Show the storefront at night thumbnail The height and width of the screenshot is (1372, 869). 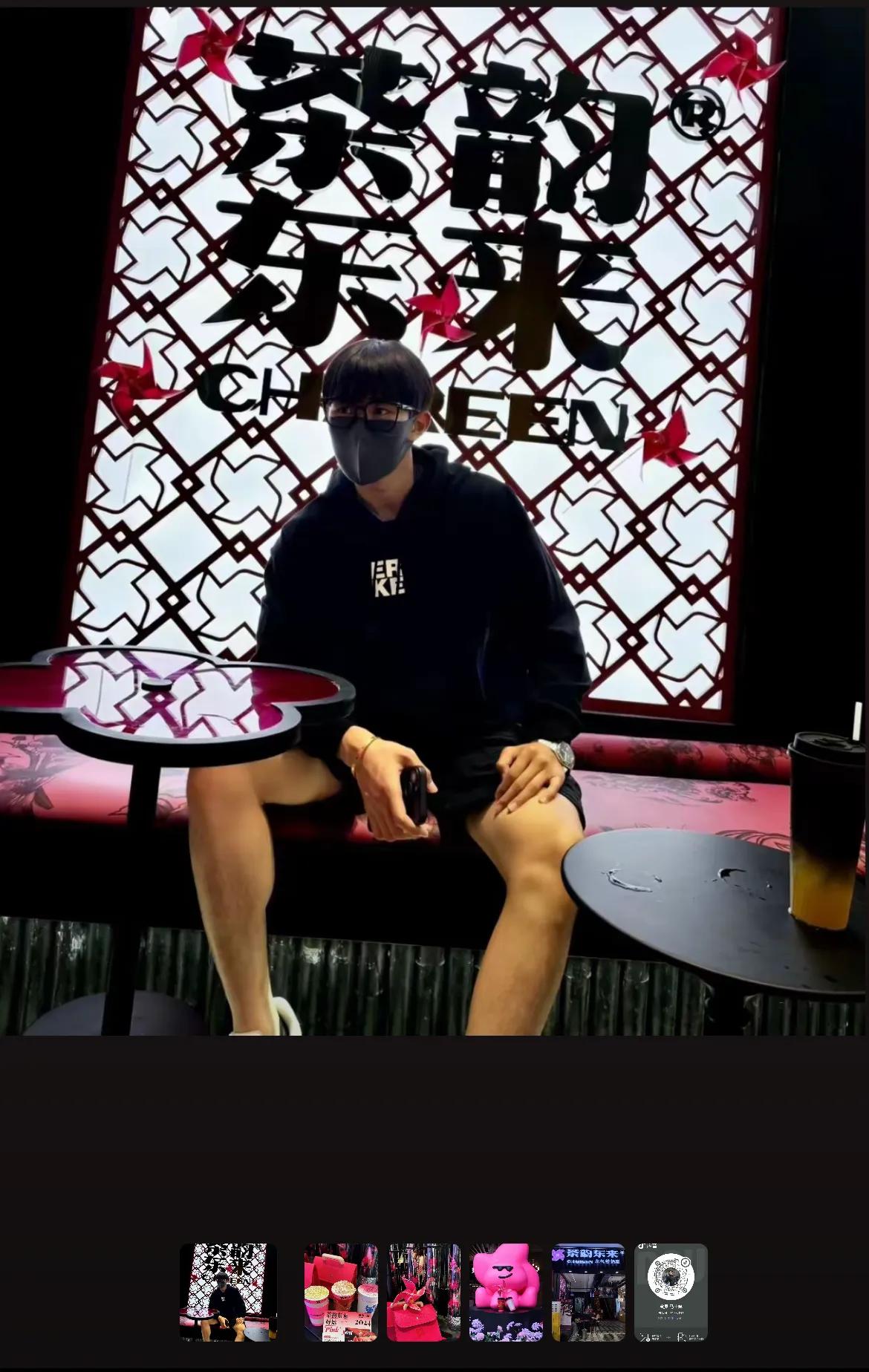pyautogui.click(x=588, y=1293)
